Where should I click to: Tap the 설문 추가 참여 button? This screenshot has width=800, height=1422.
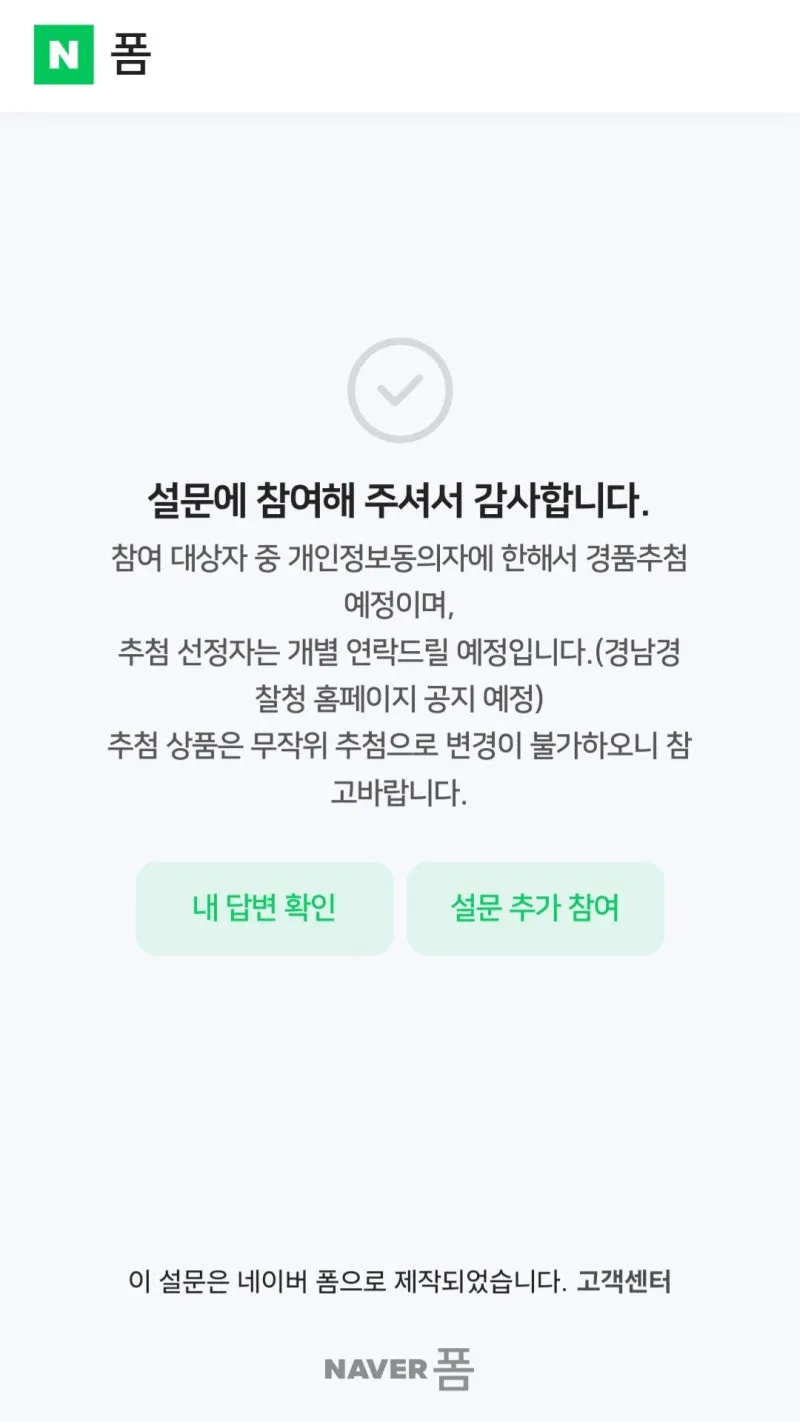[x=535, y=908]
